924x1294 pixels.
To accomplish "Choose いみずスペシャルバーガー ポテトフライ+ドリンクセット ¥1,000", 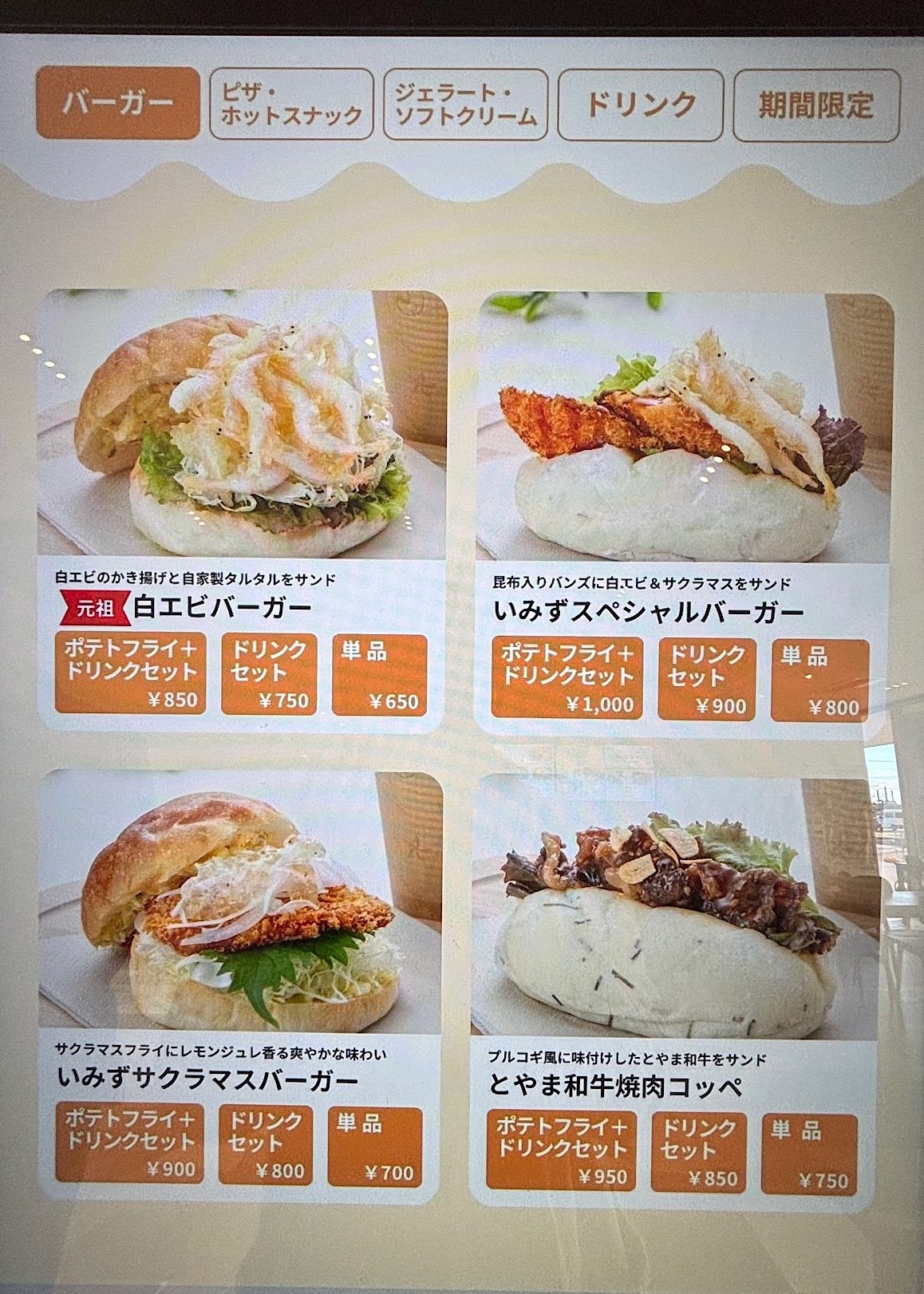I will pos(567,677).
